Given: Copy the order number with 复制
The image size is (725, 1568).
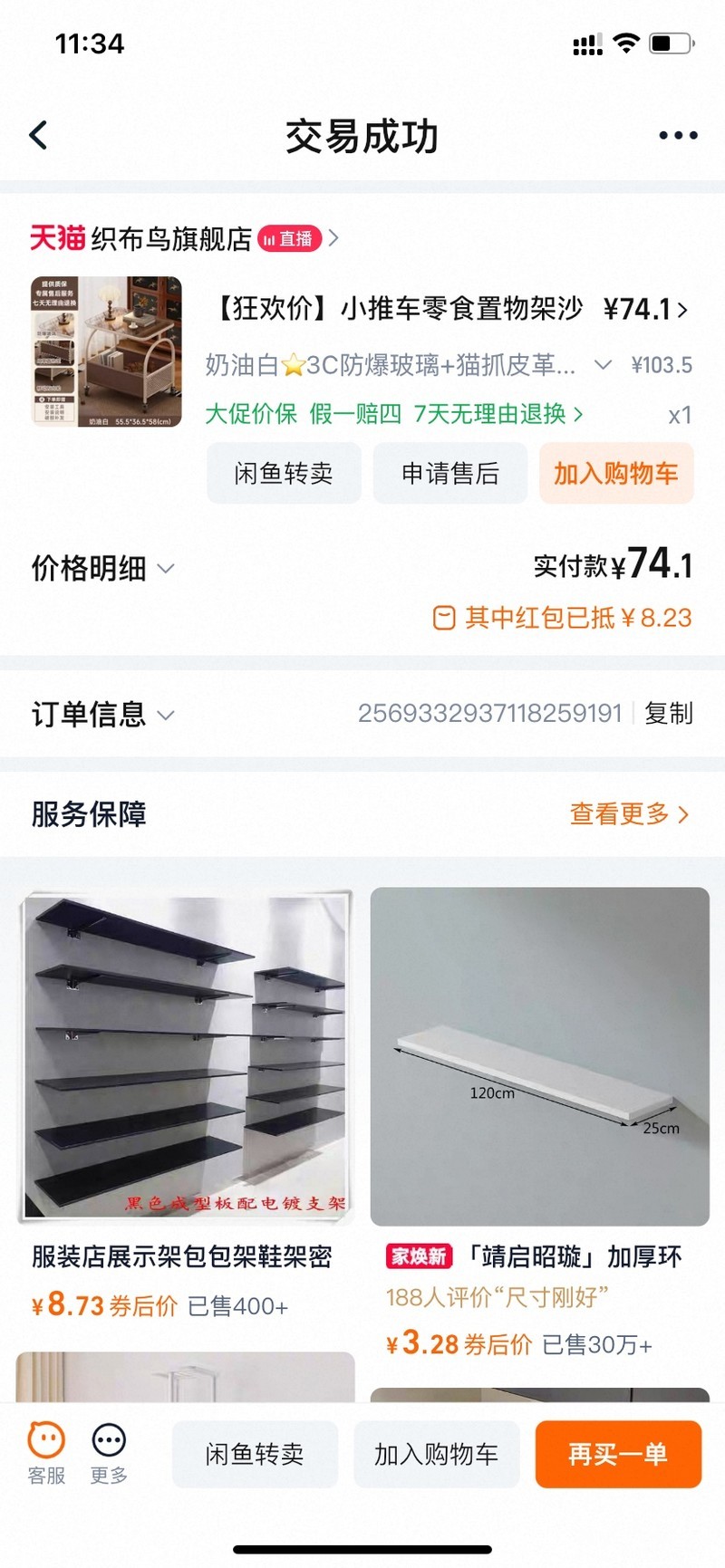Looking at the screenshot, I should [x=669, y=714].
